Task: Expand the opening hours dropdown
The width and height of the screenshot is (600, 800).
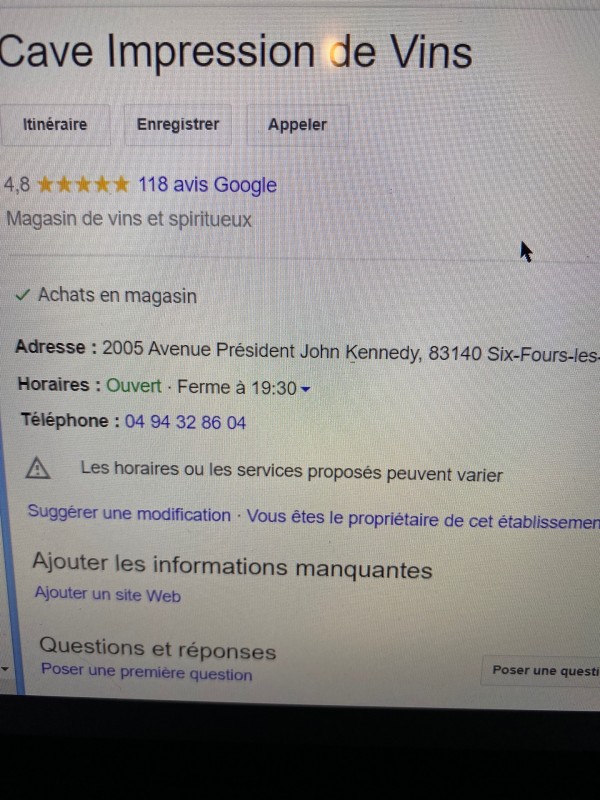Action: coord(306,388)
